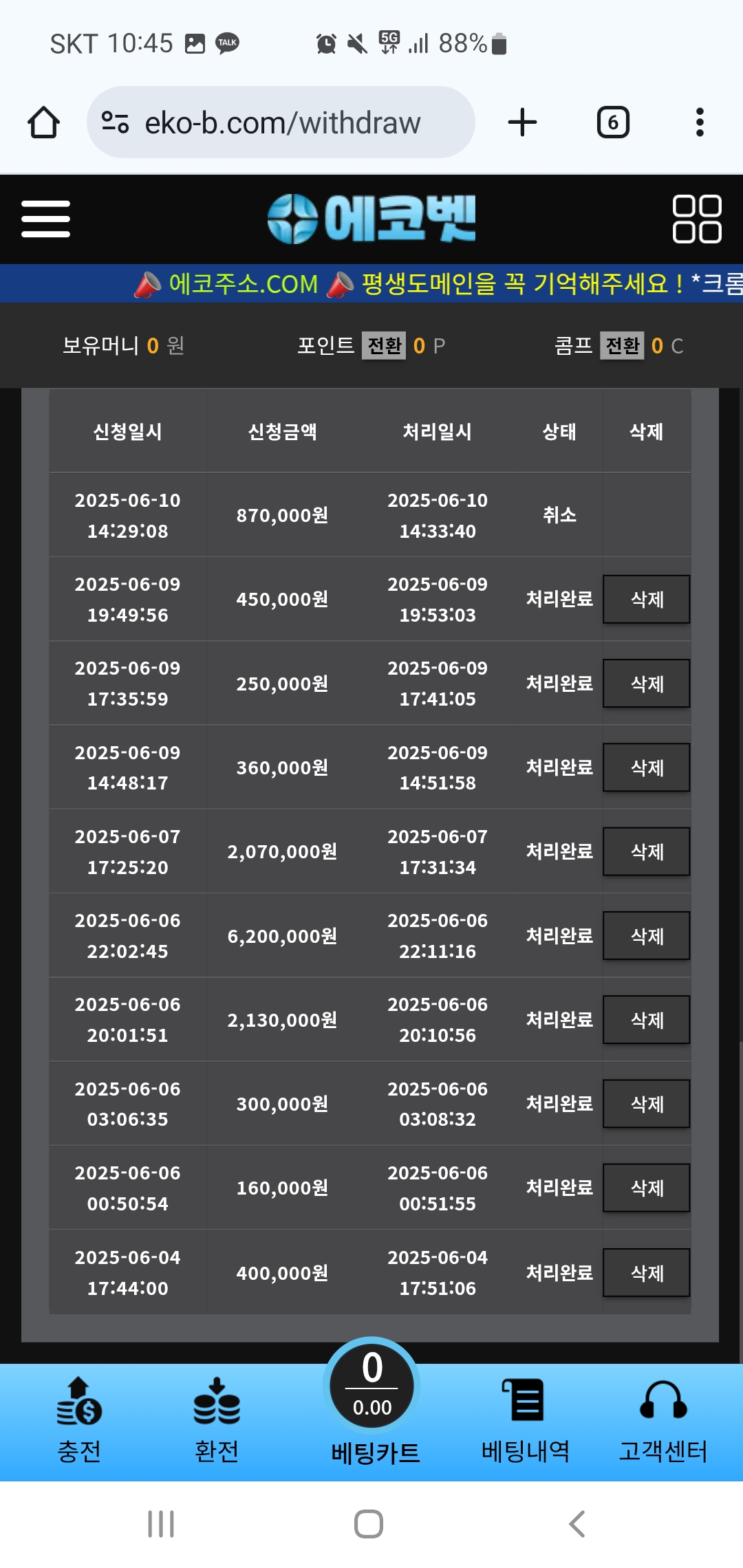743x1568 pixels.
Task: Open a new browser tab
Action: coord(522,122)
